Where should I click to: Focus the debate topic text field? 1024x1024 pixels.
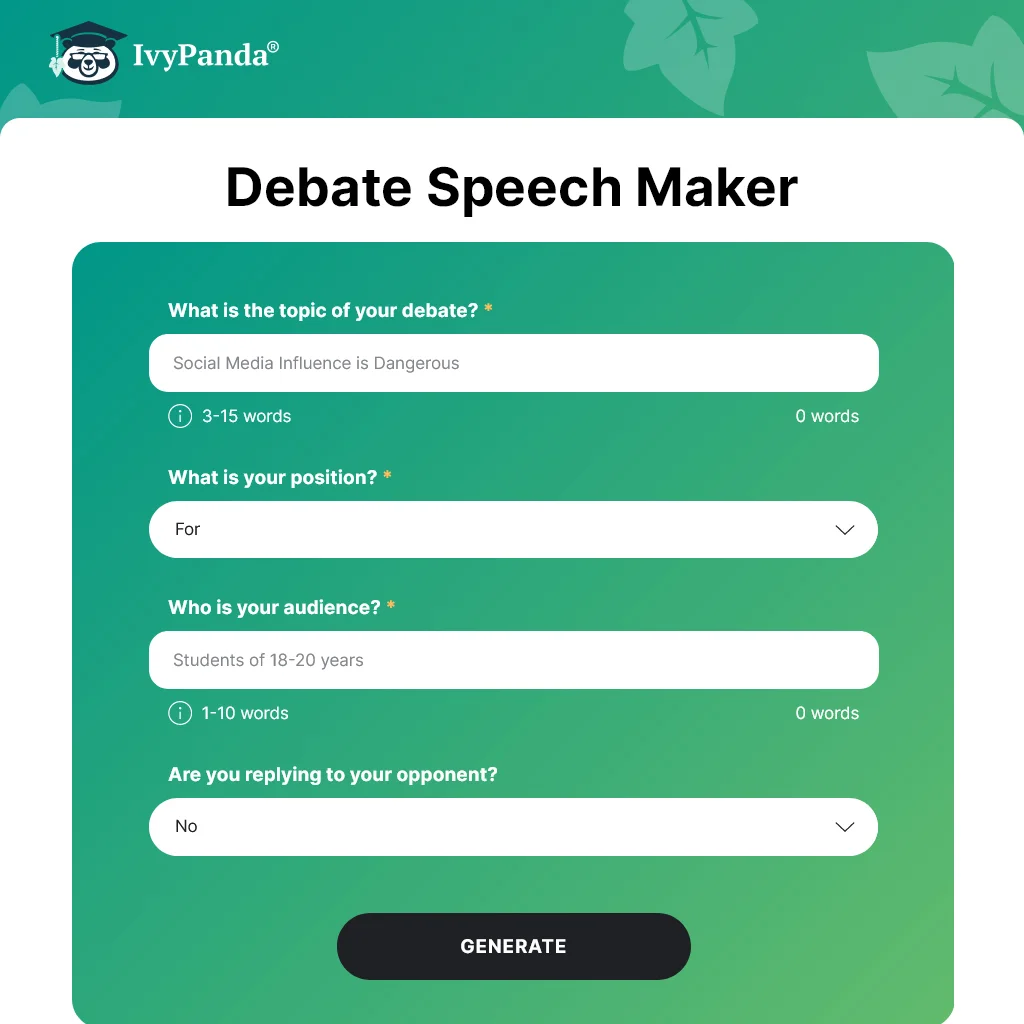click(513, 363)
